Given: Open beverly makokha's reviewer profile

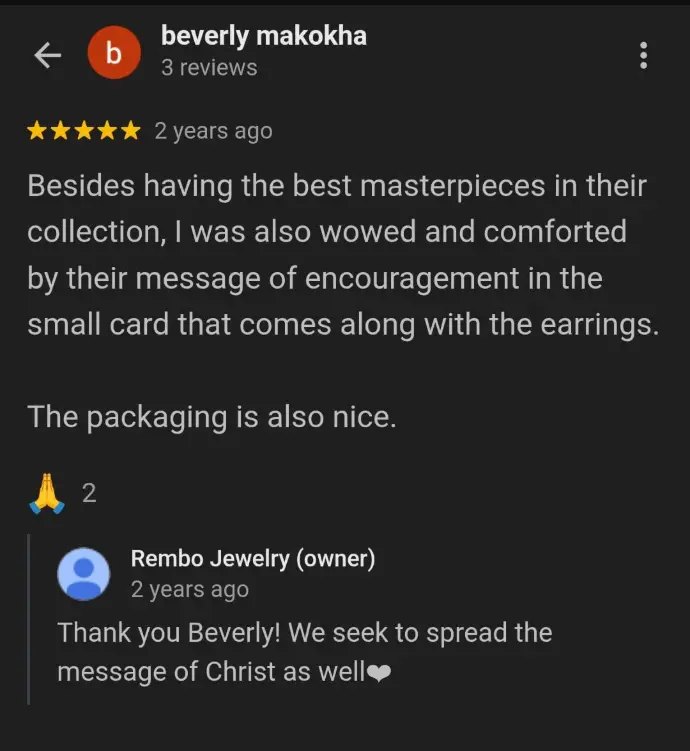Looking at the screenshot, I should [263, 37].
